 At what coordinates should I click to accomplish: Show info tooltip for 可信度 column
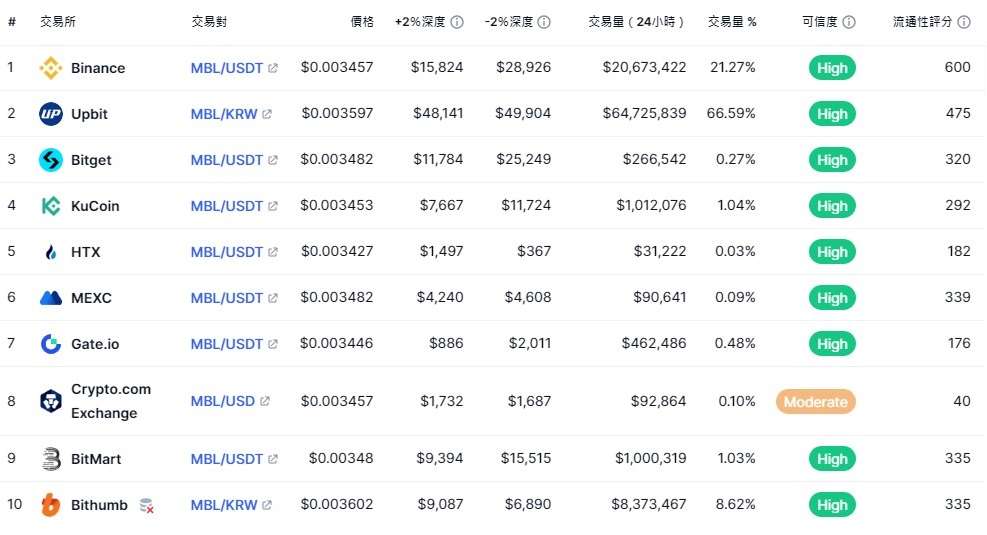pos(849,22)
